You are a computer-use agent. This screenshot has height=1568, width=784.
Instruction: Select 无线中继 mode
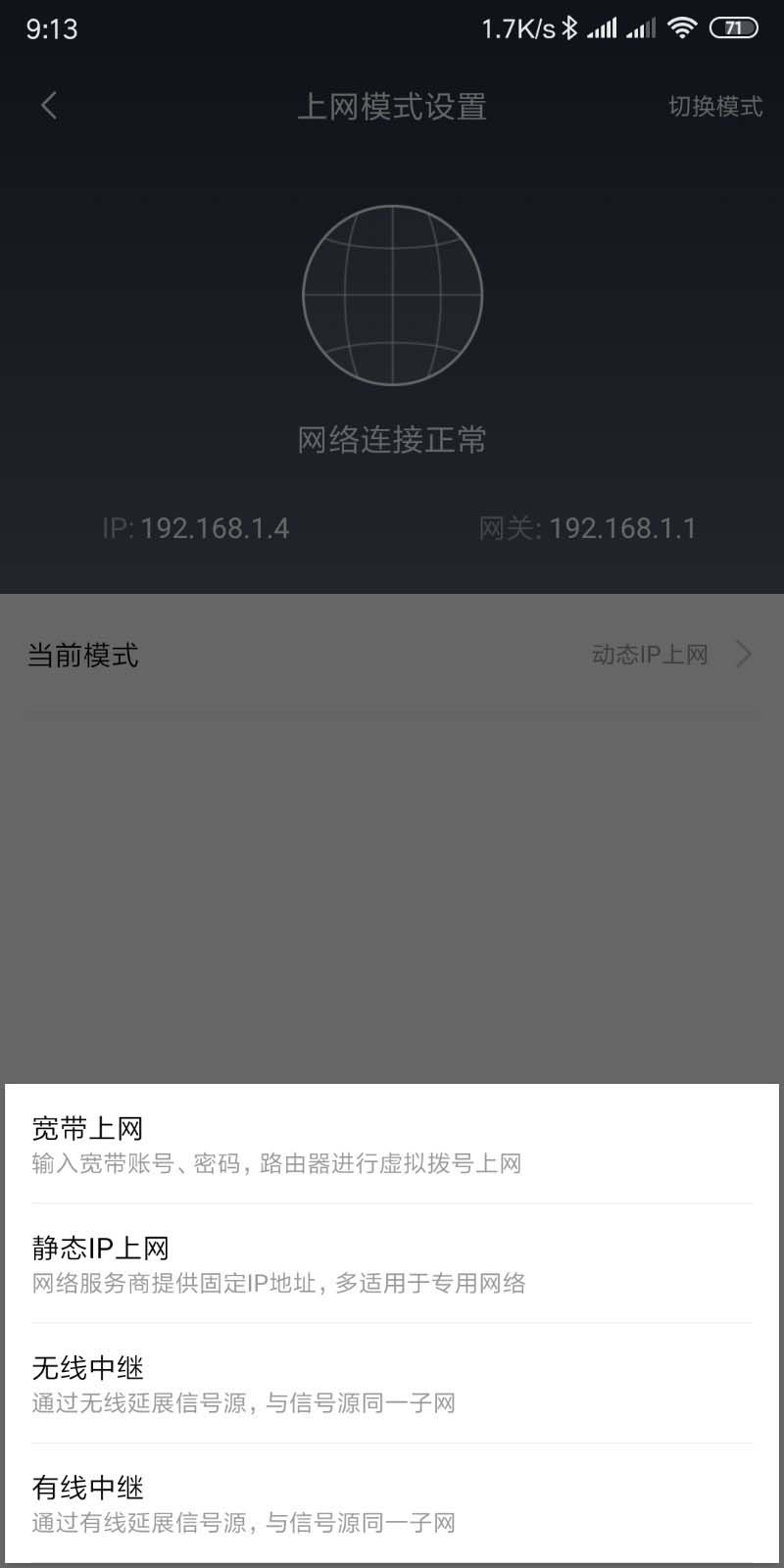click(x=392, y=1383)
